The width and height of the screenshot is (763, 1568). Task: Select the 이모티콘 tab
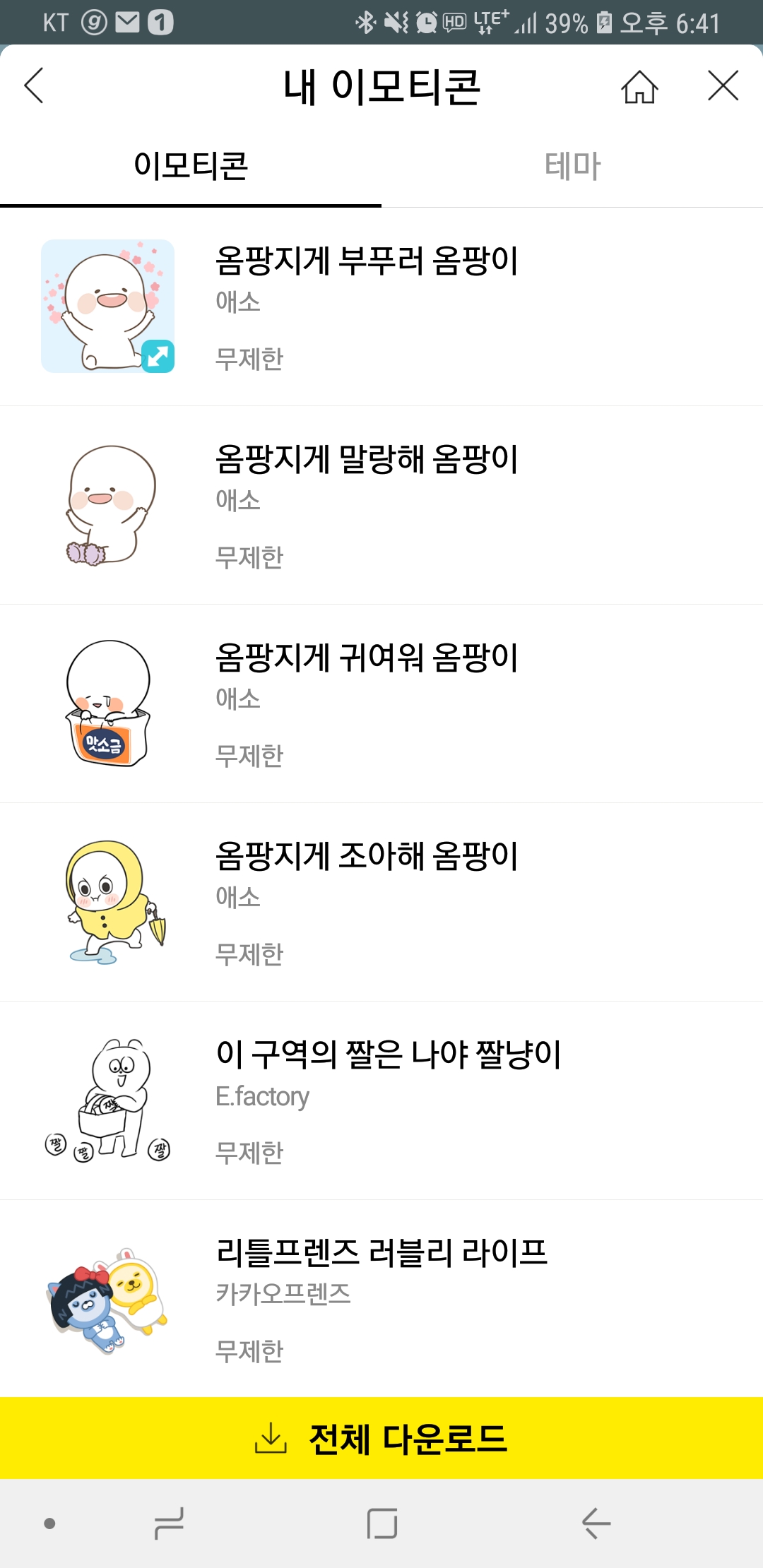pyautogui.click(x=191, y=167)
